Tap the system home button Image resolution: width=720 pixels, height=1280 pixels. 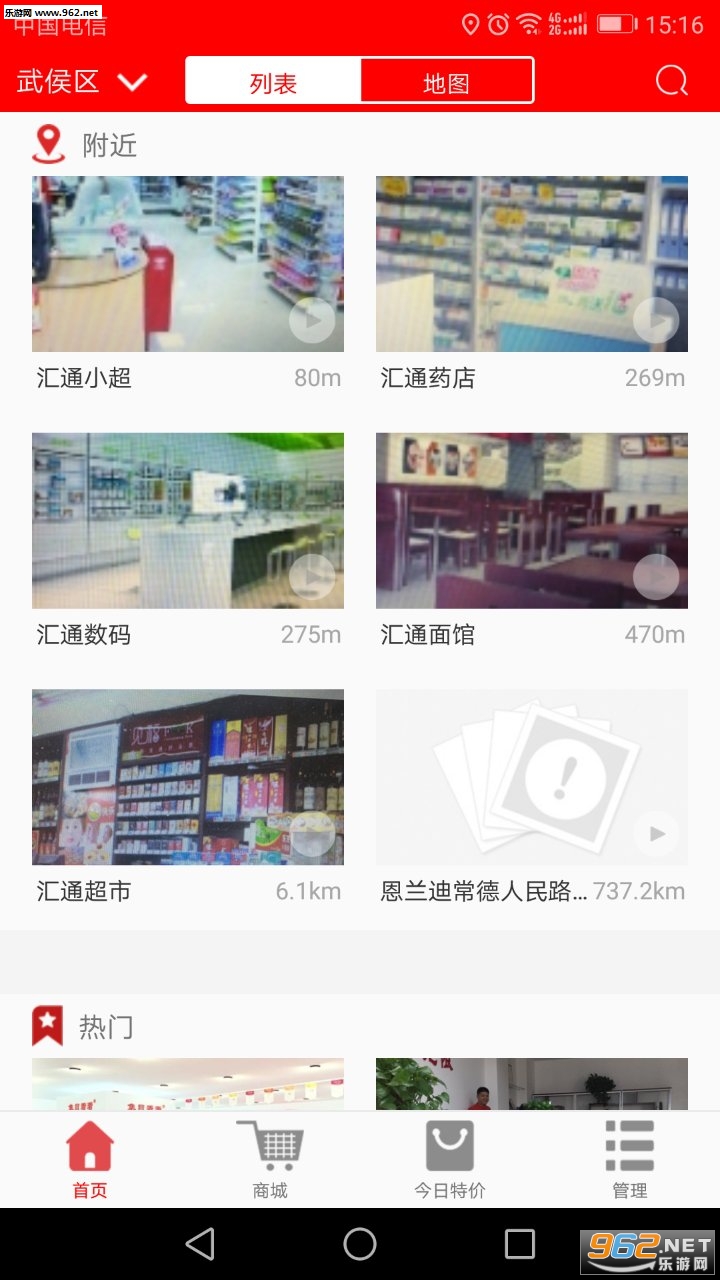[x=360, y=1244]
